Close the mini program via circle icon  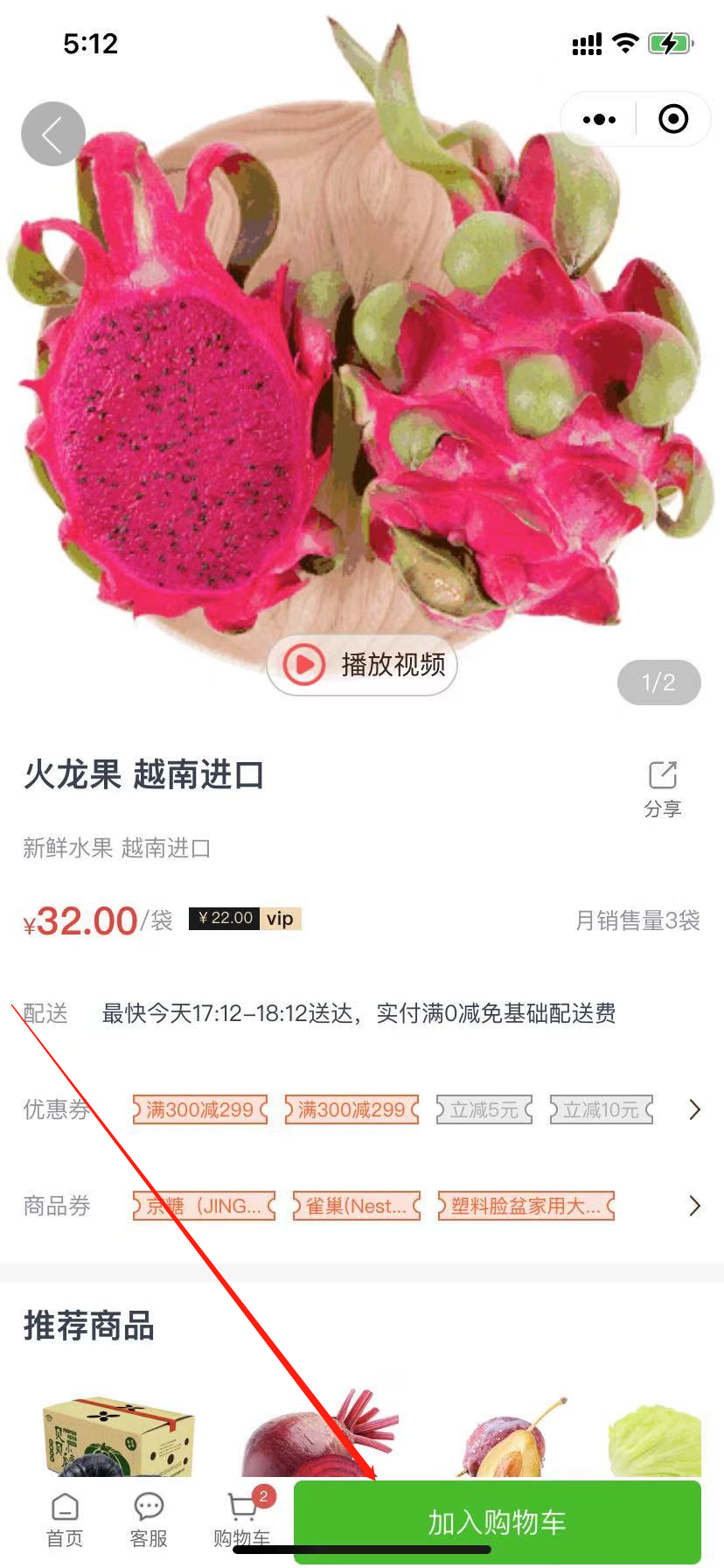click(x=673, y=119)
